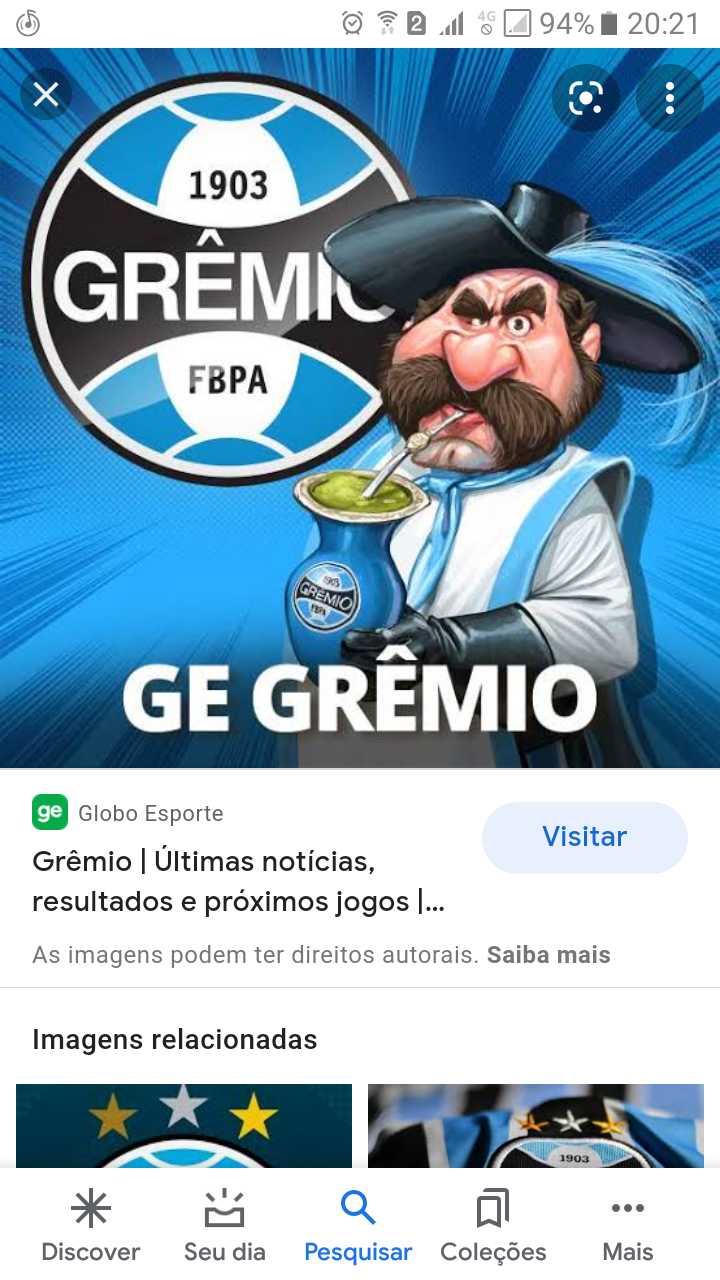
Task: Open the Saiba mais link
Action: tap(548, 954)
